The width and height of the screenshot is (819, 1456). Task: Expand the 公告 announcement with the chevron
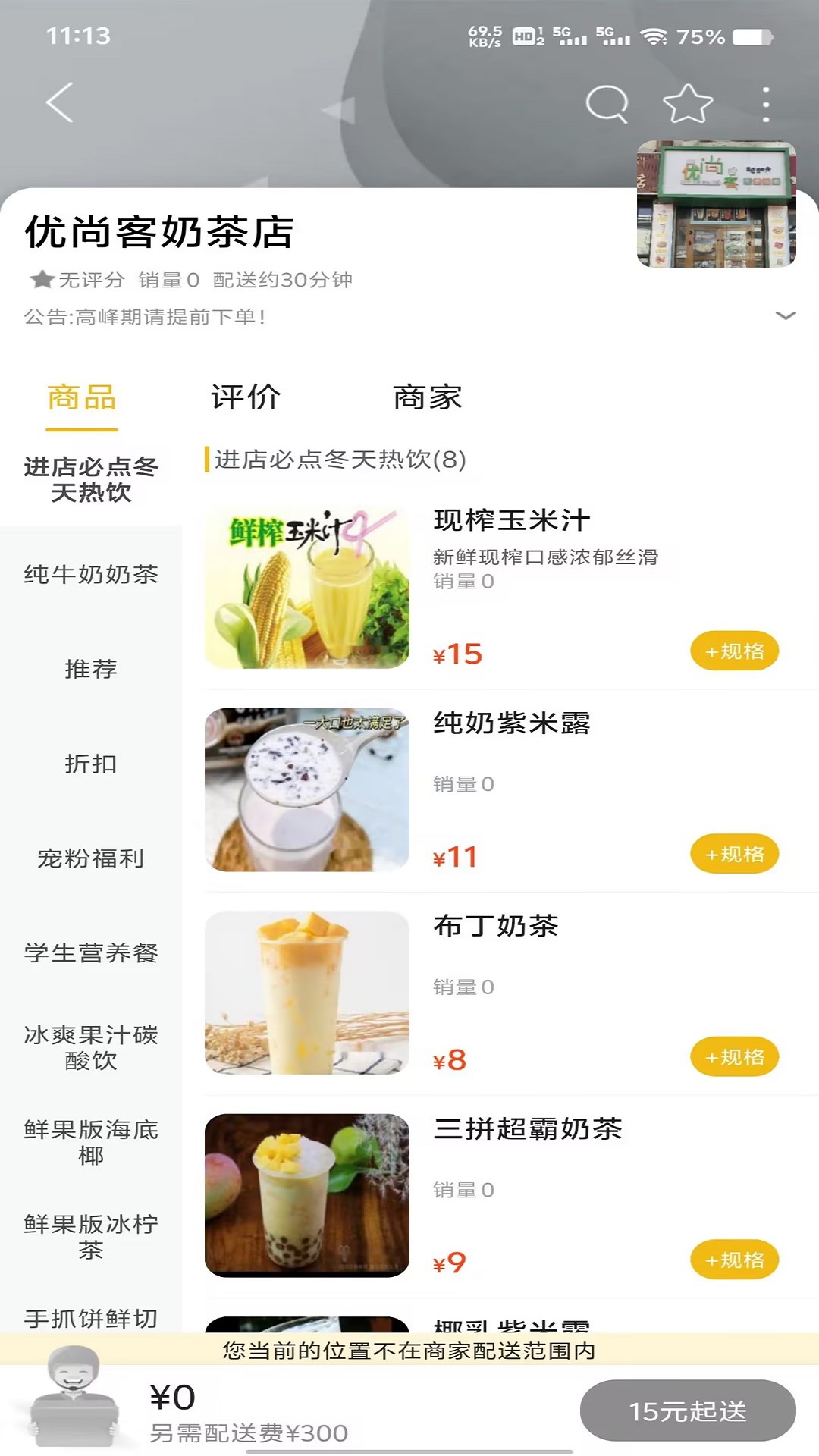[785, 315]
